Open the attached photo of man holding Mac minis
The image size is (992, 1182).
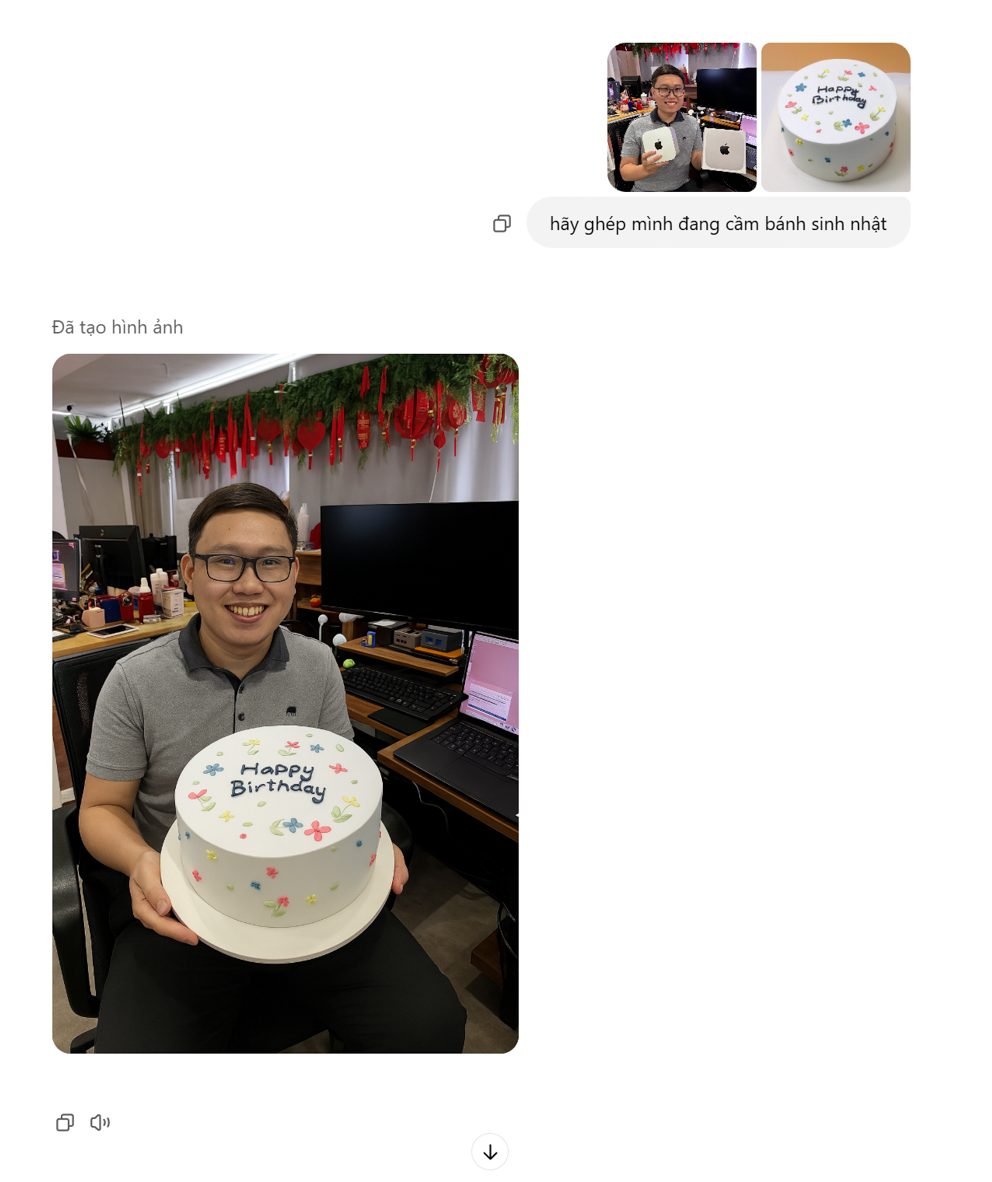coord(681,117)
